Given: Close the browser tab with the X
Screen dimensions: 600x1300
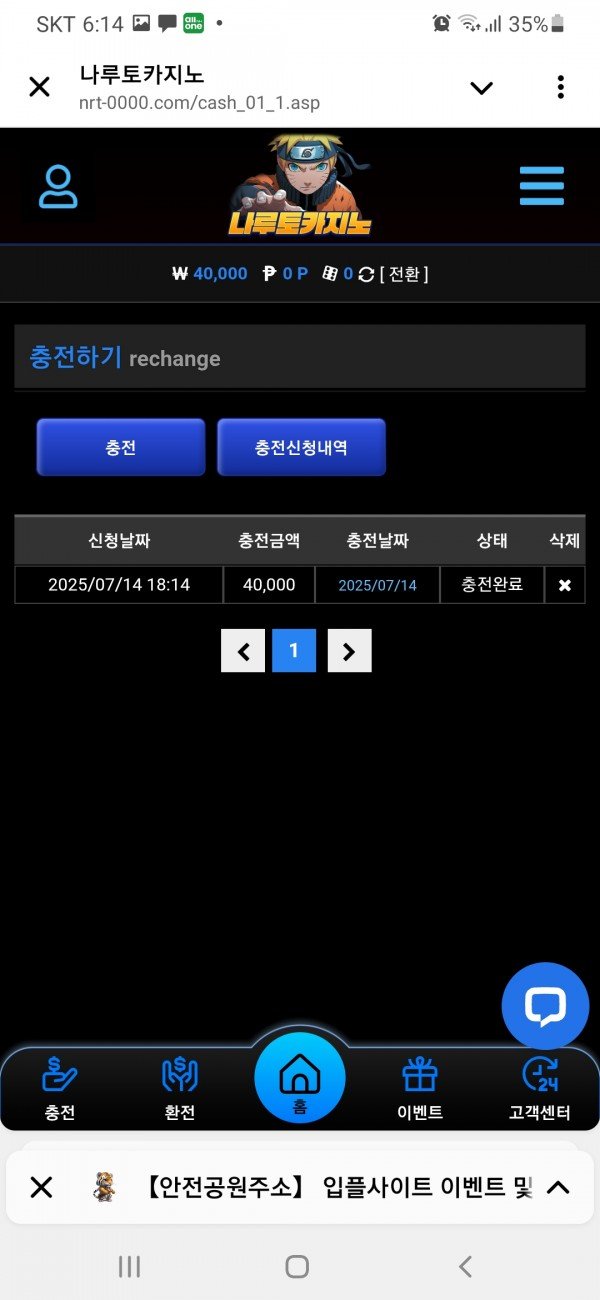Looking at the screenshot, I should pos(39,87).
